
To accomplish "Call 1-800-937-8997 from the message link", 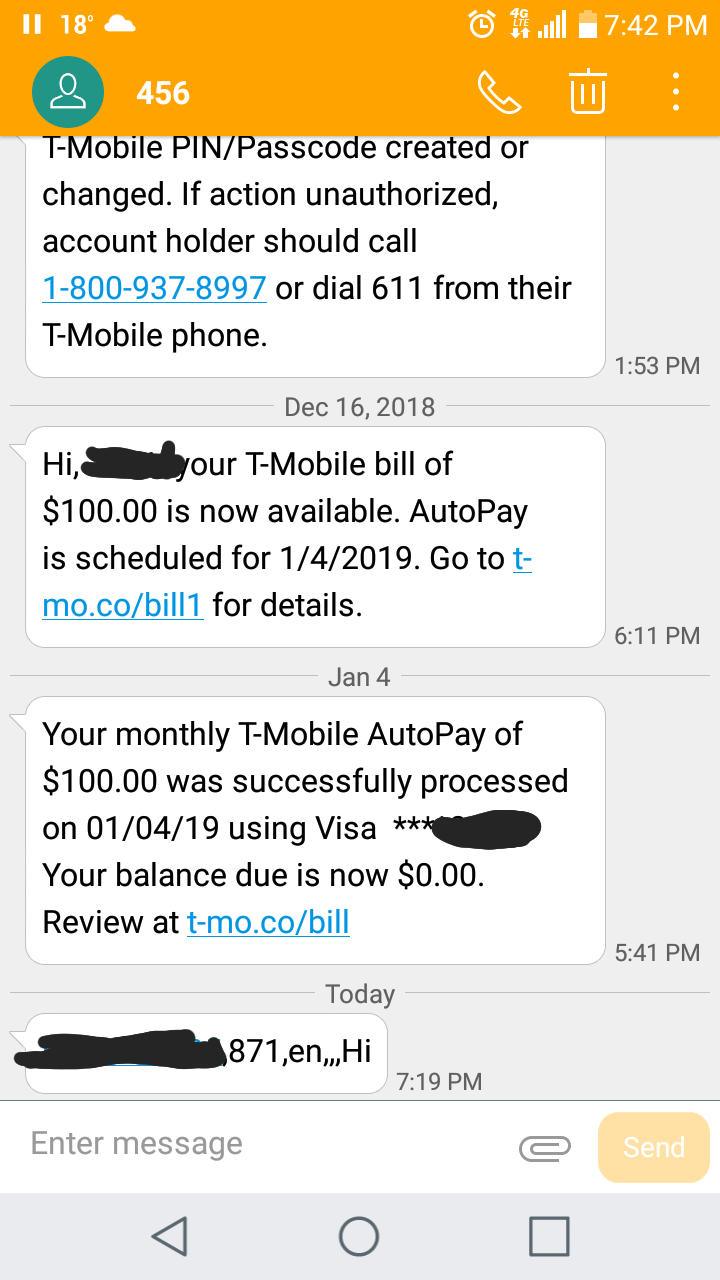I will coord(153,288).
